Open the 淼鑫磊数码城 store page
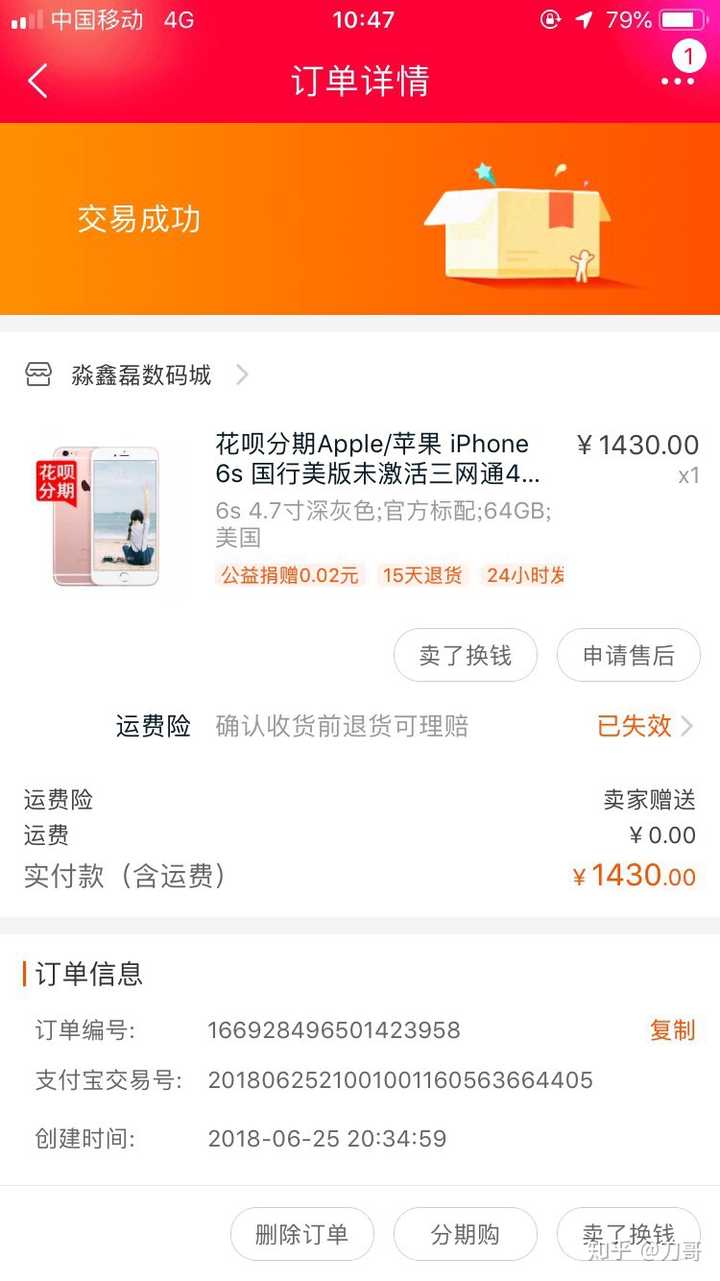Screen dimensions: 720x1281 pyautogui.click(x=140, y=375)
